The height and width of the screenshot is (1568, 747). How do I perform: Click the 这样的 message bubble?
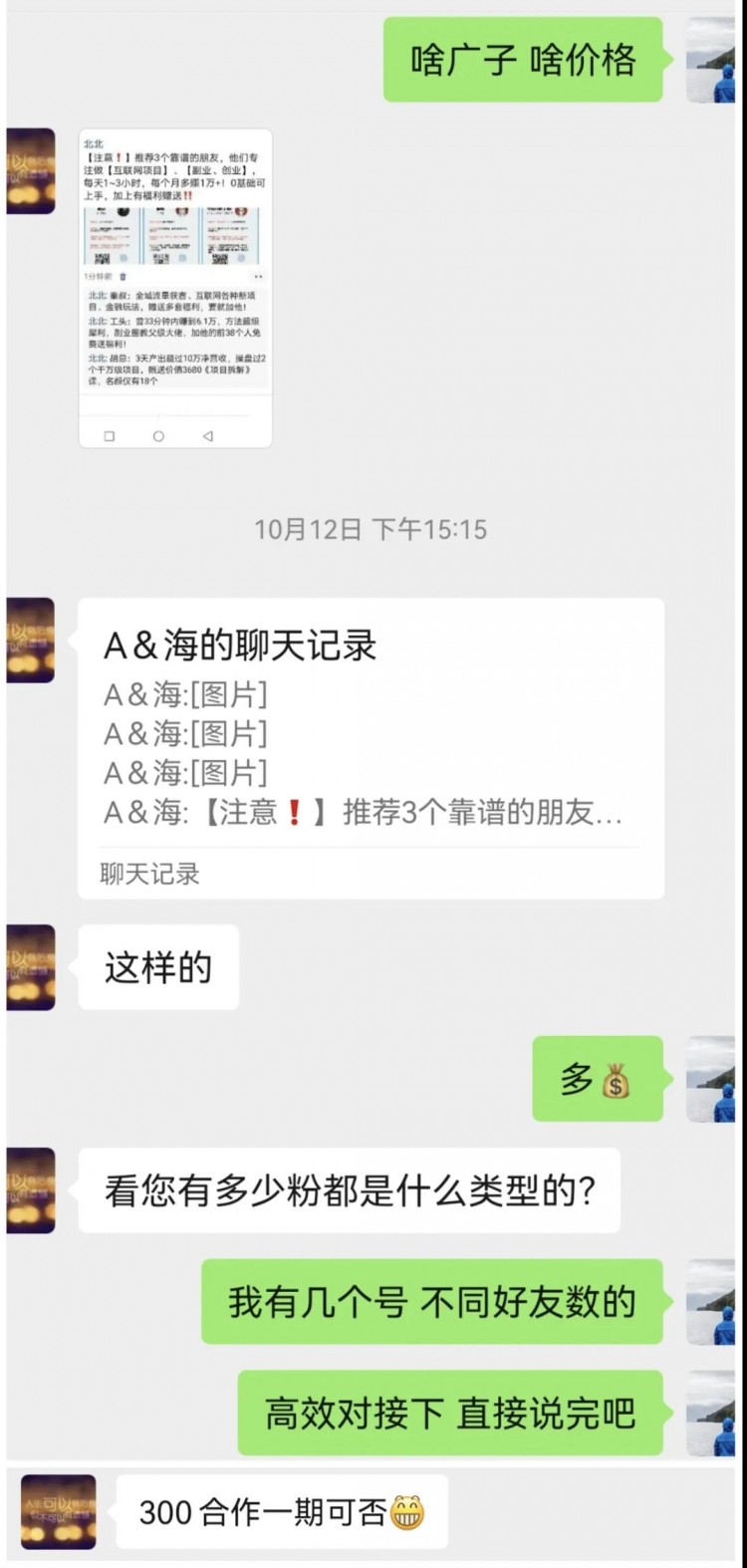coord(159,965)
